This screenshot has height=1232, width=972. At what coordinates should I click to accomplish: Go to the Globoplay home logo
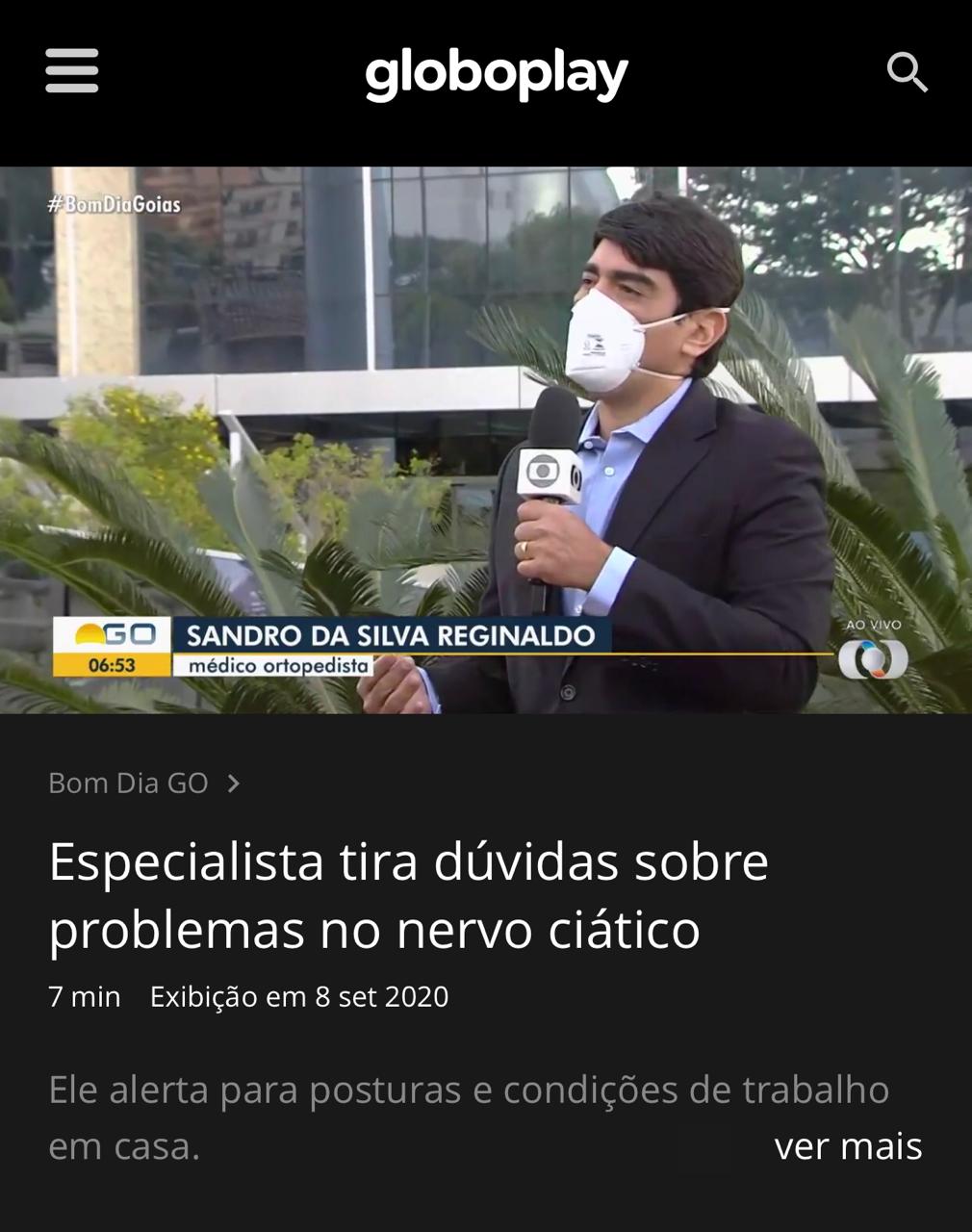click(496, 75)
